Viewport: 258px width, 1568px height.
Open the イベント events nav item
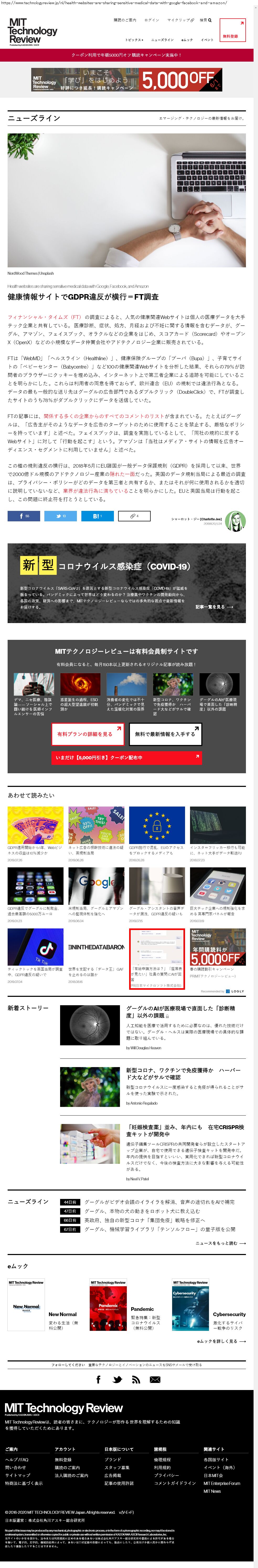click(x=207, y=40)
